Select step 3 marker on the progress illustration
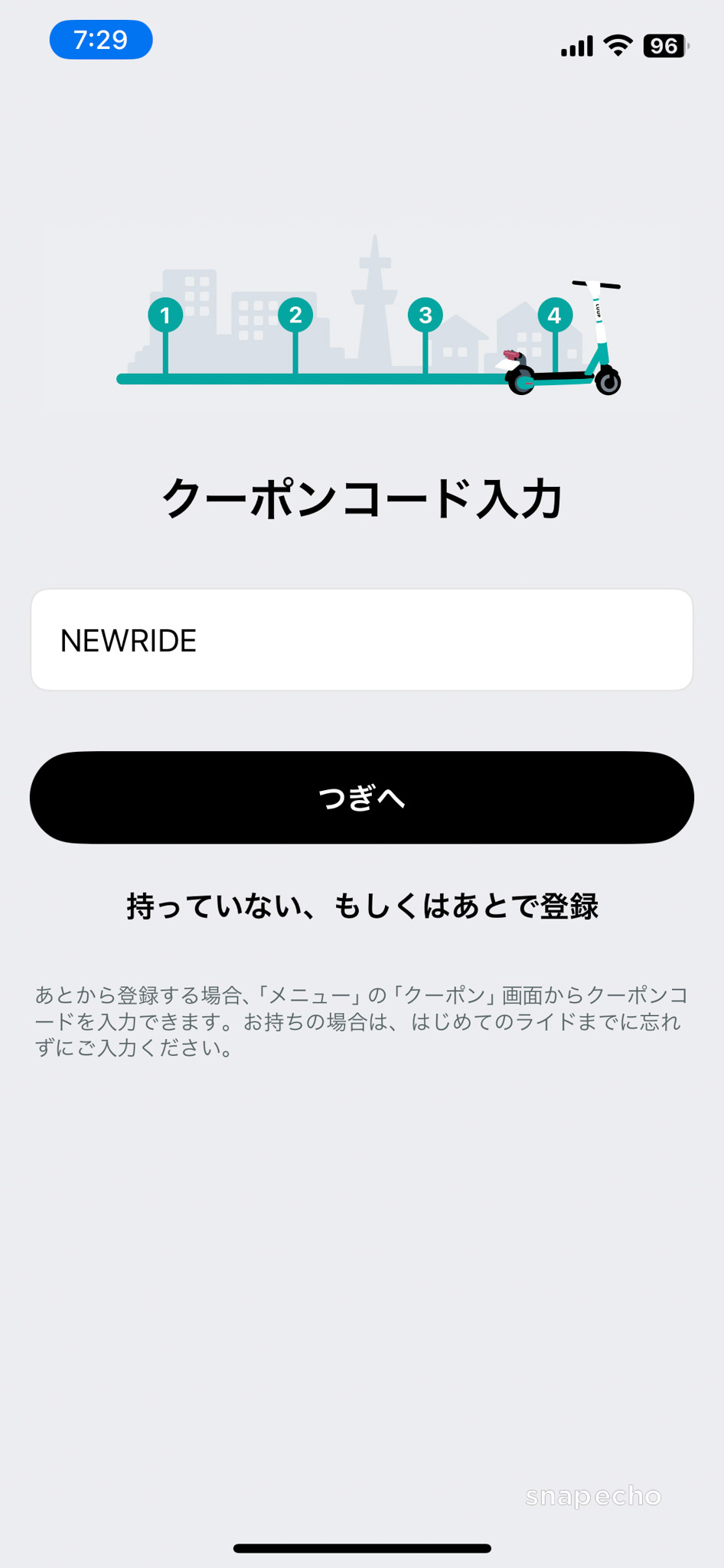 427,315
